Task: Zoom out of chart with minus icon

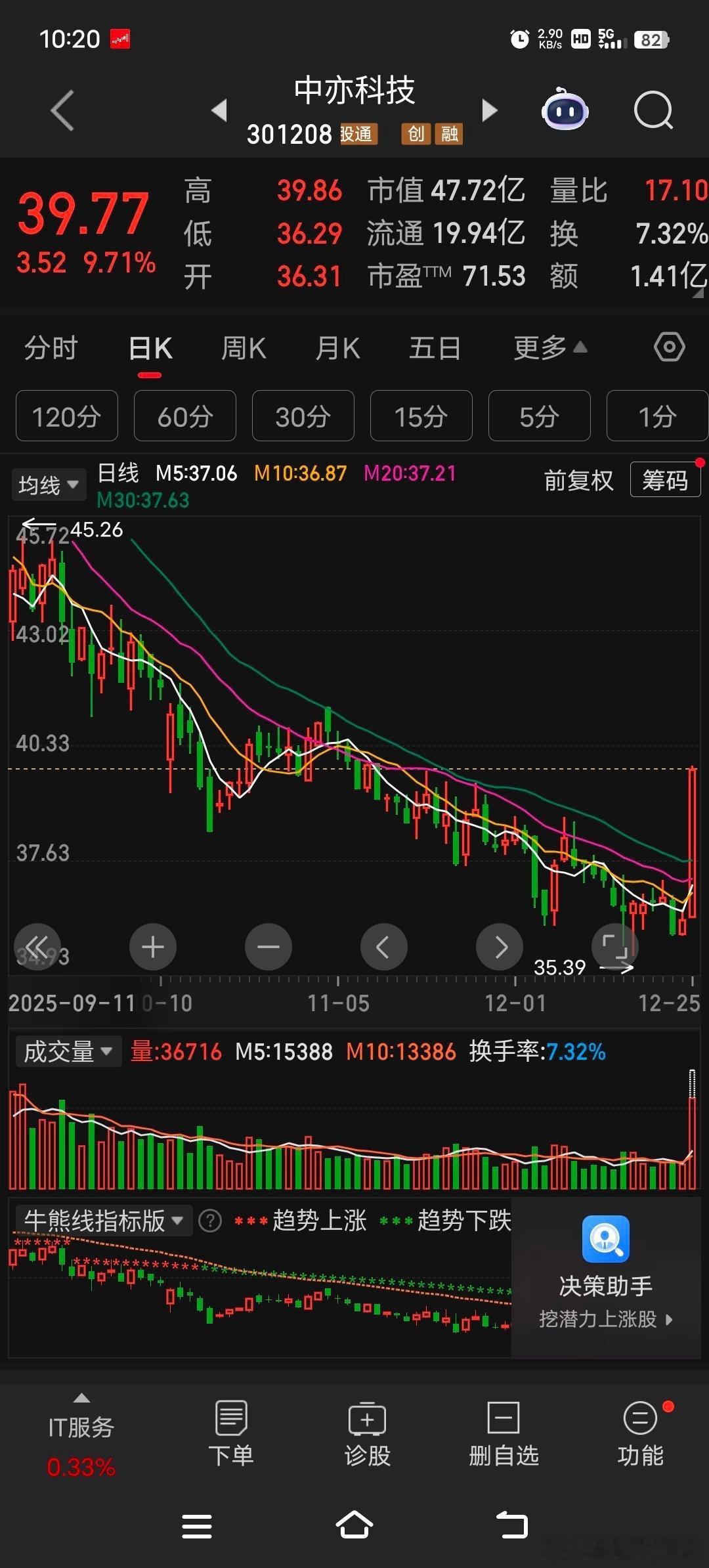Action: [x=268, y=946]
